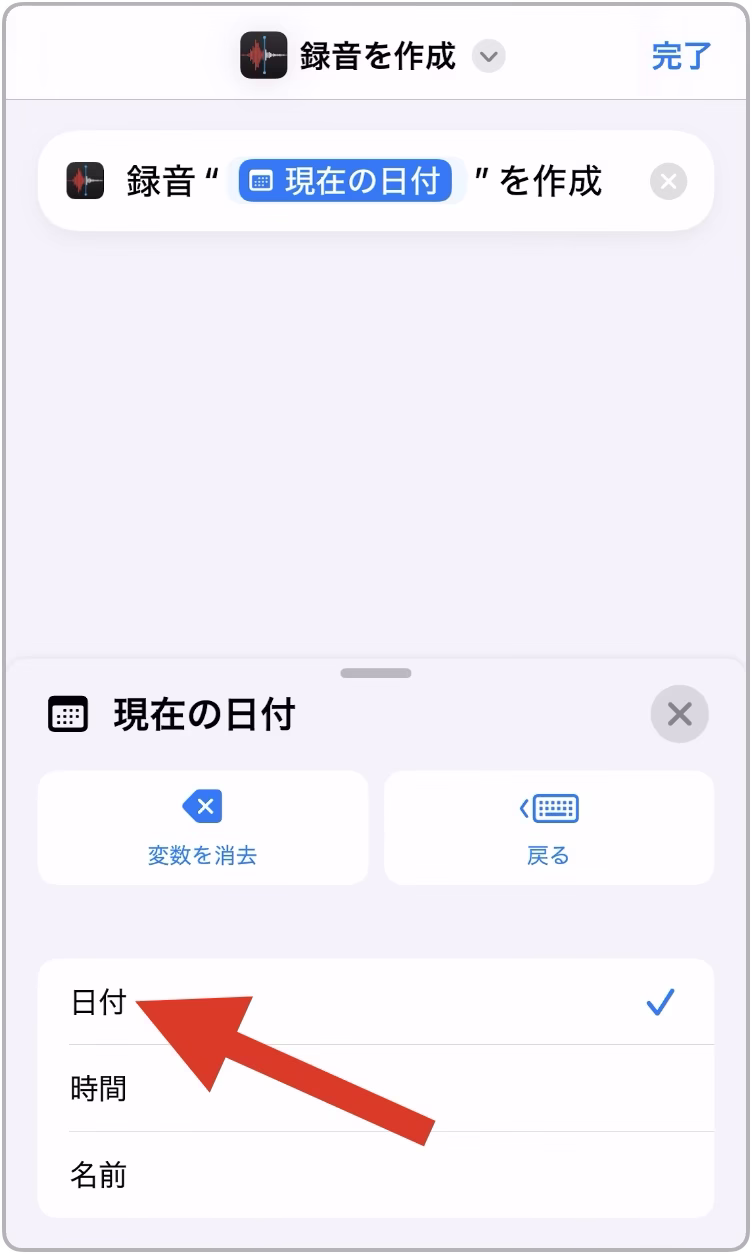Remove the 録音を作成 action
The image size is (752, 1254).
[x=668, y=182]
